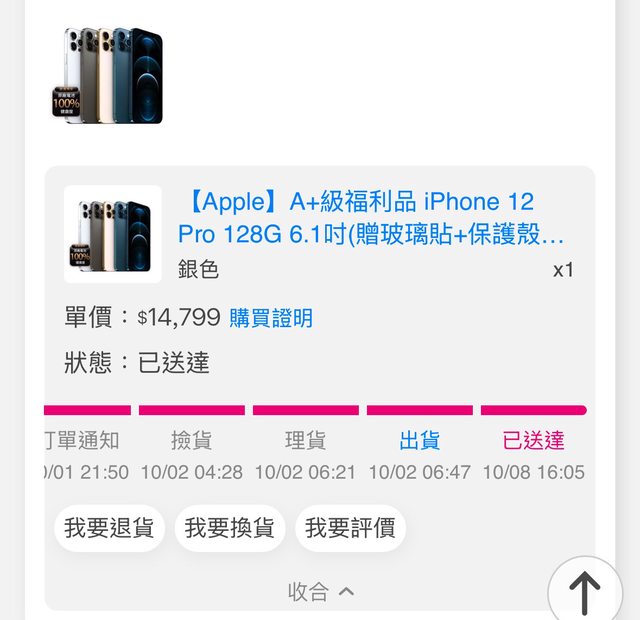Write a review via 我要評價
Viewport: 640px width, 620px height.
(x=350, y=528)
